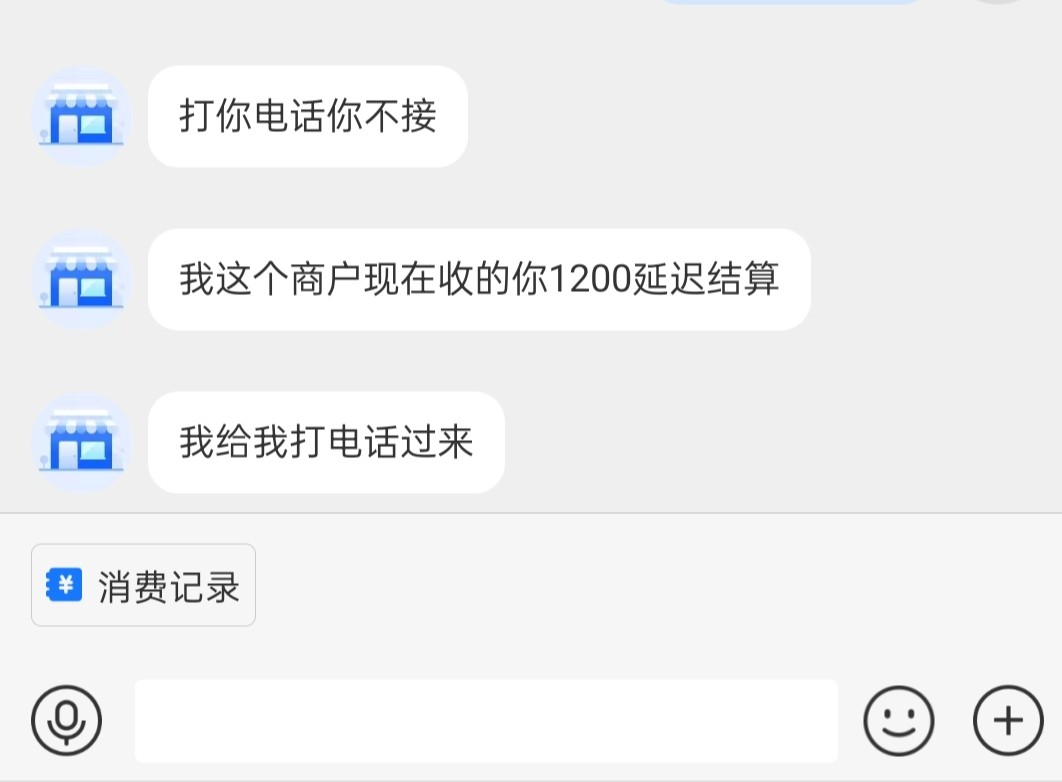Open 消费记录 spending records
The height and width of the screenshot is (782, 1062).
pyautogui.click(x=143, y=586)
